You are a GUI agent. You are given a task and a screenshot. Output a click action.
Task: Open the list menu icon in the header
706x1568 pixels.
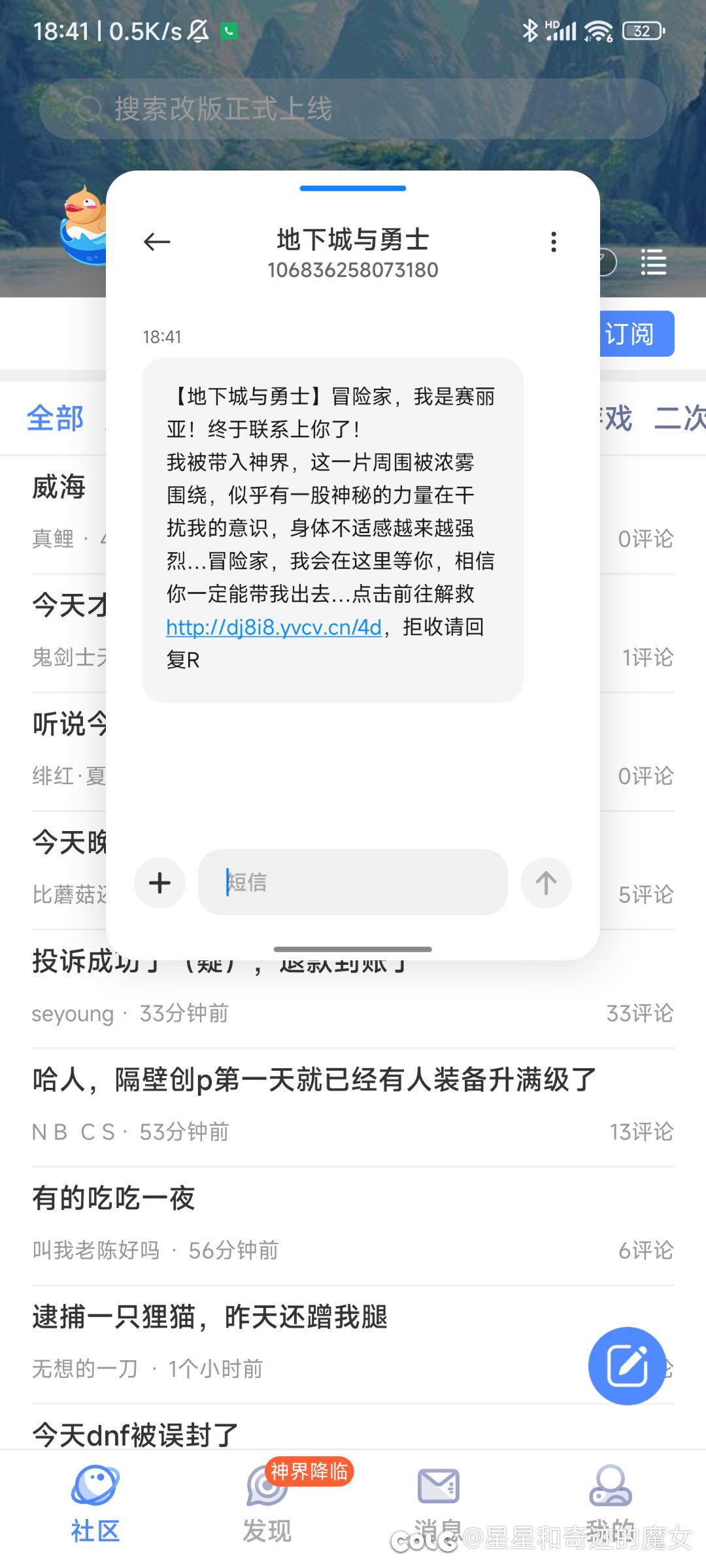(x=653, y=263)
